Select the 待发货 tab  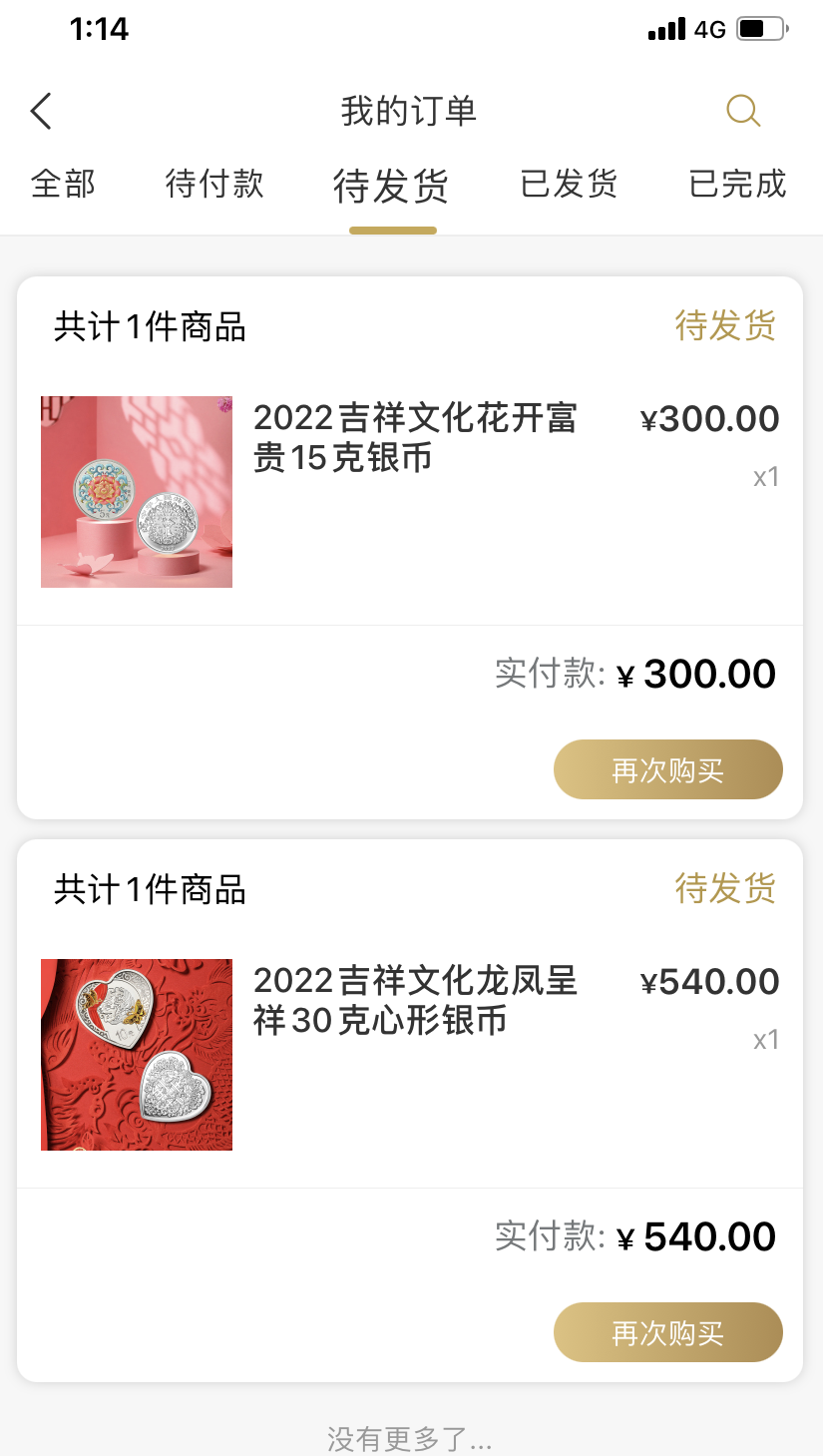[391, 187]
